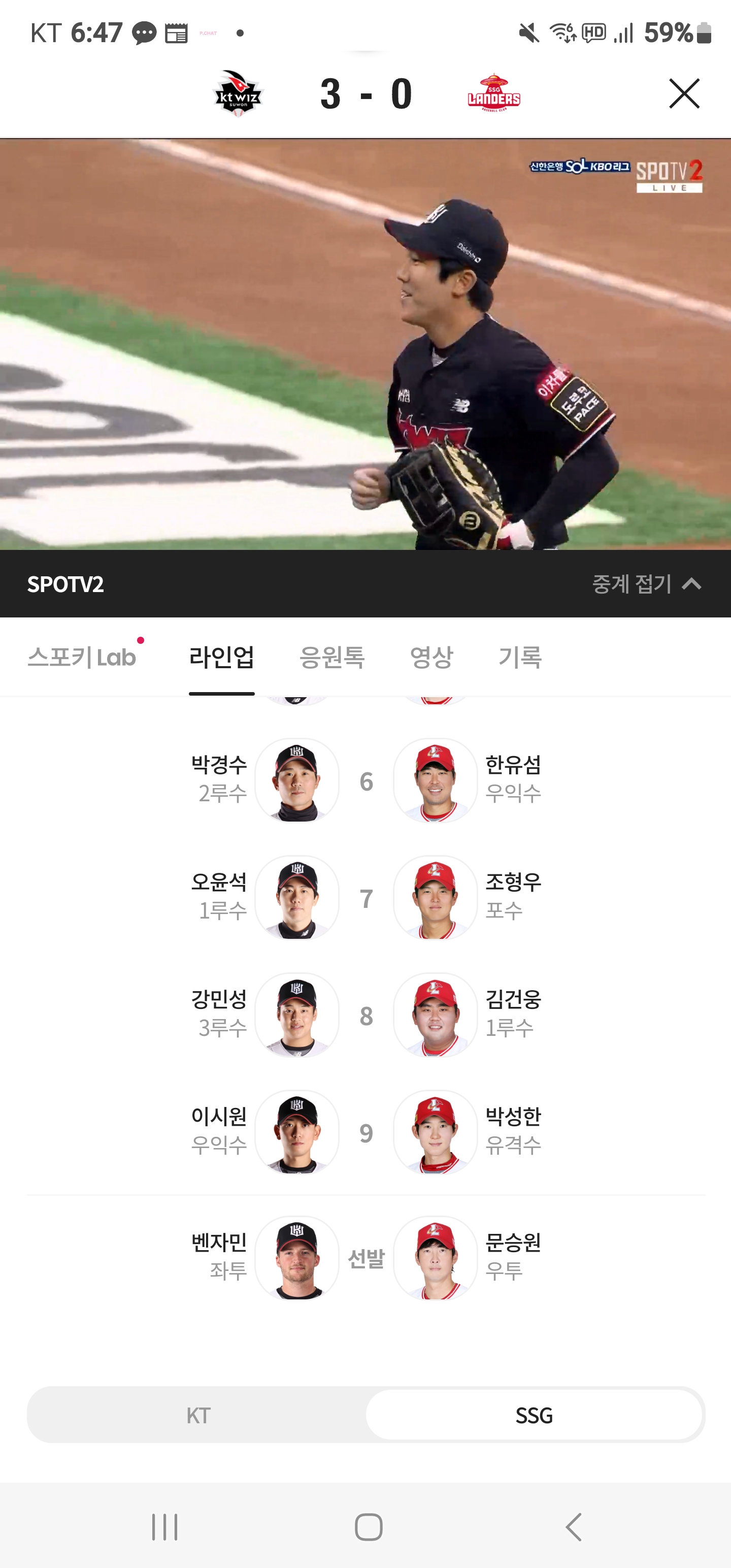Open the 응원톡 tab
731x1568 pixels.
pyautogui.click(x=331, y=658)
